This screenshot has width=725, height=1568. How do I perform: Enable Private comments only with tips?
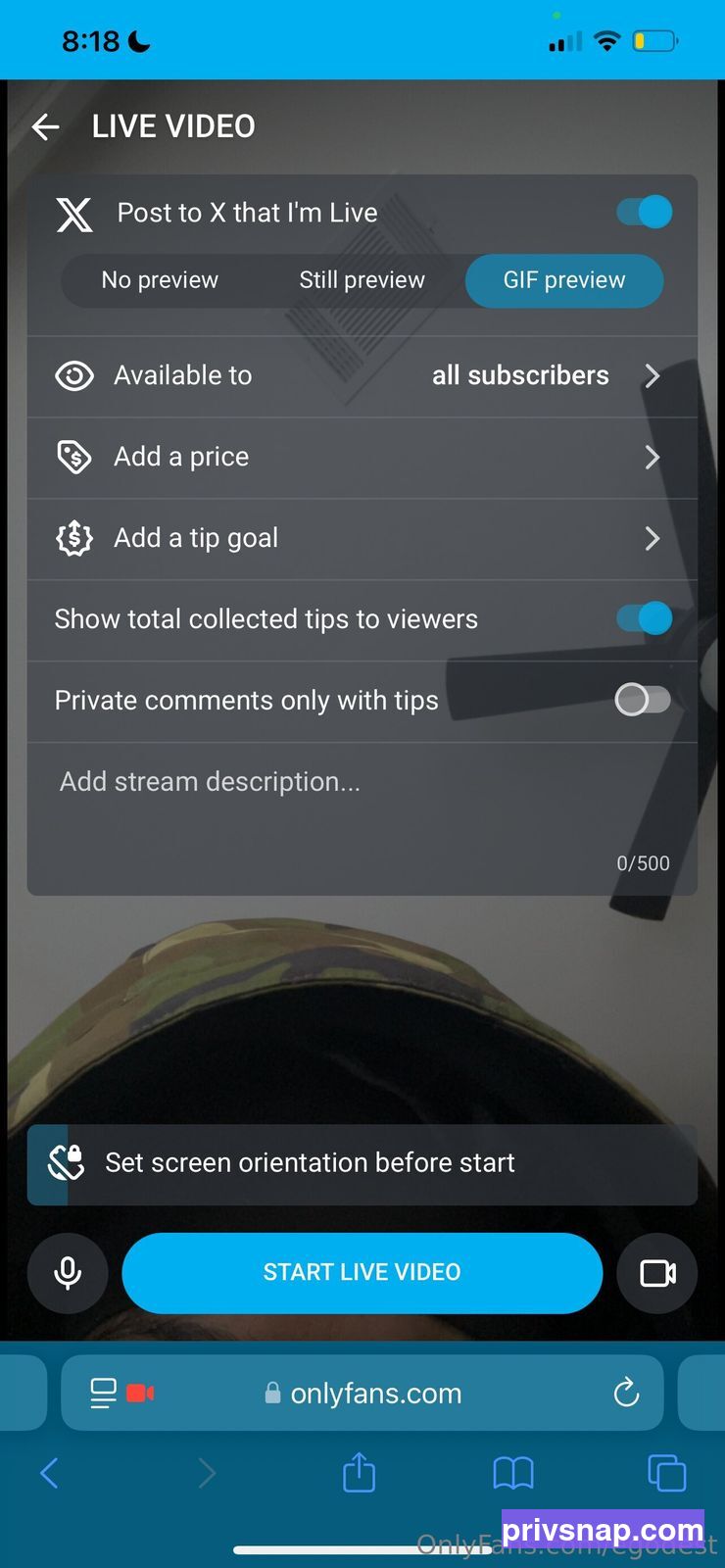click(643, 700)
